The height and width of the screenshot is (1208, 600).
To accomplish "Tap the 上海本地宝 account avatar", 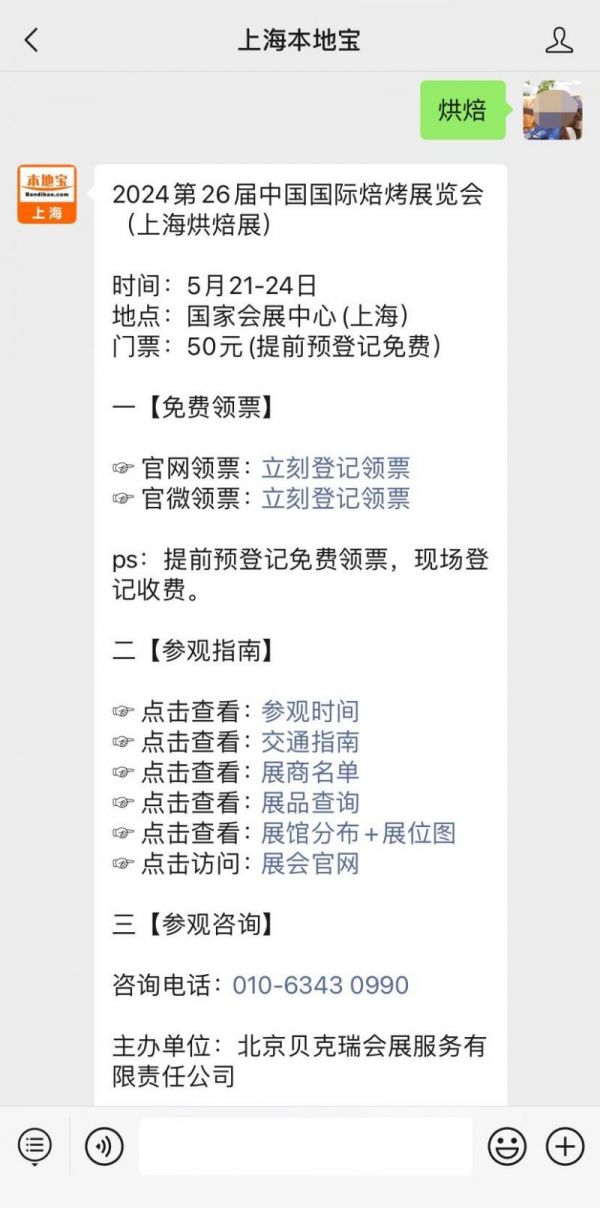I will [x=46, y=195].
